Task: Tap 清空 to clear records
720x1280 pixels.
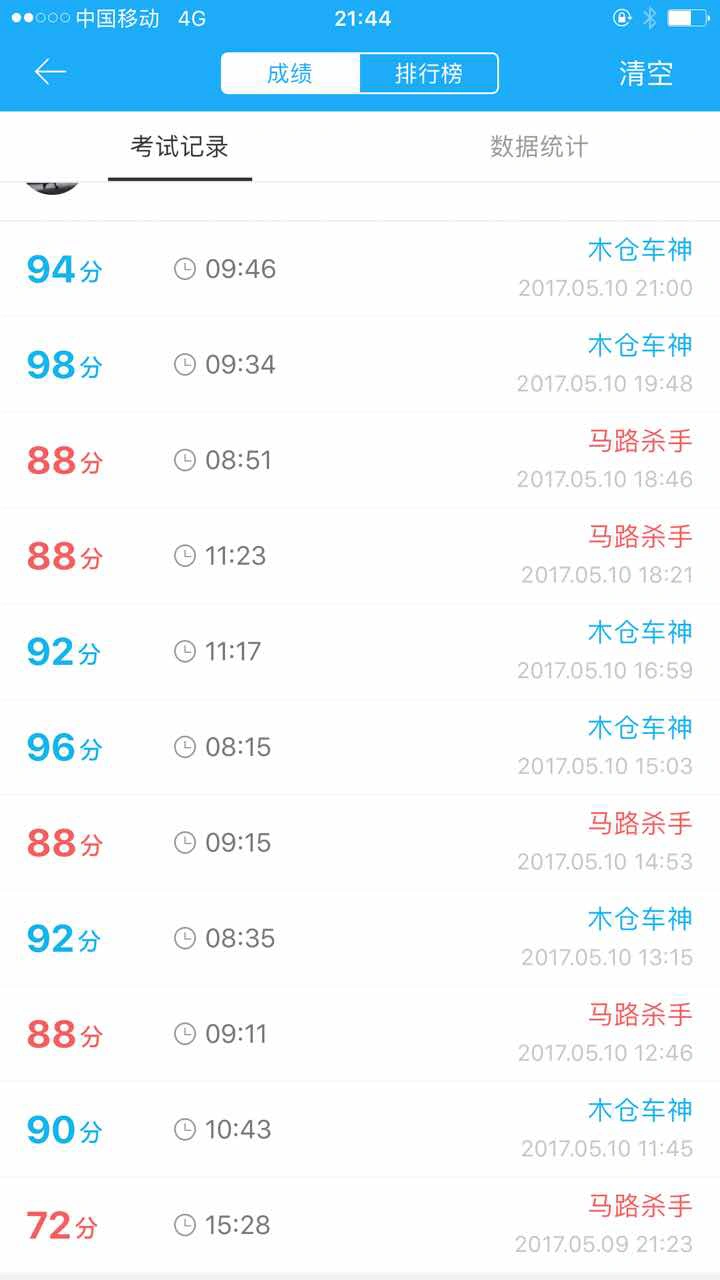Action: tap(646, 73)
